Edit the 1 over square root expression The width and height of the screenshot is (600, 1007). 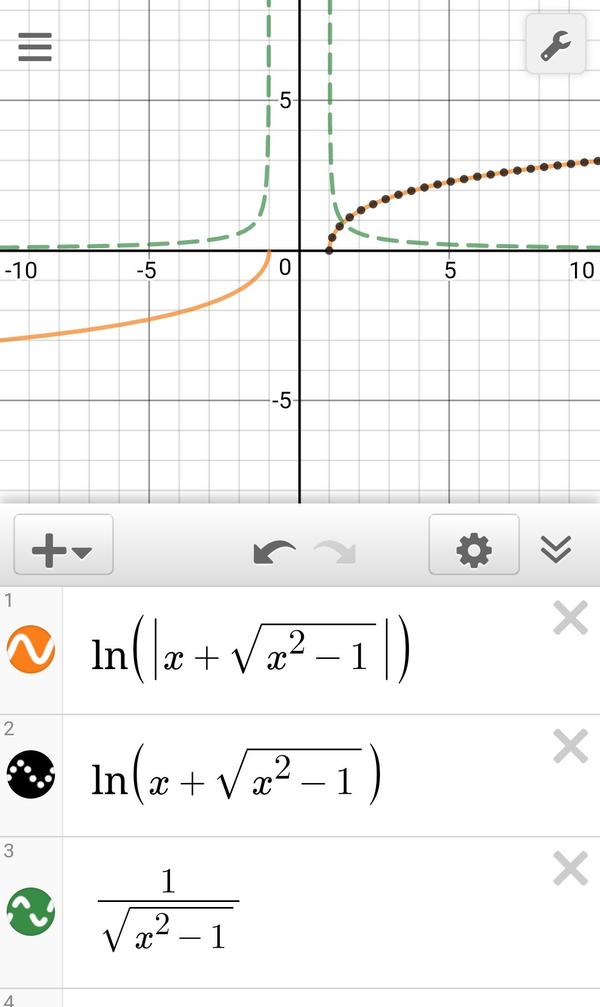(x=168, y=910)
